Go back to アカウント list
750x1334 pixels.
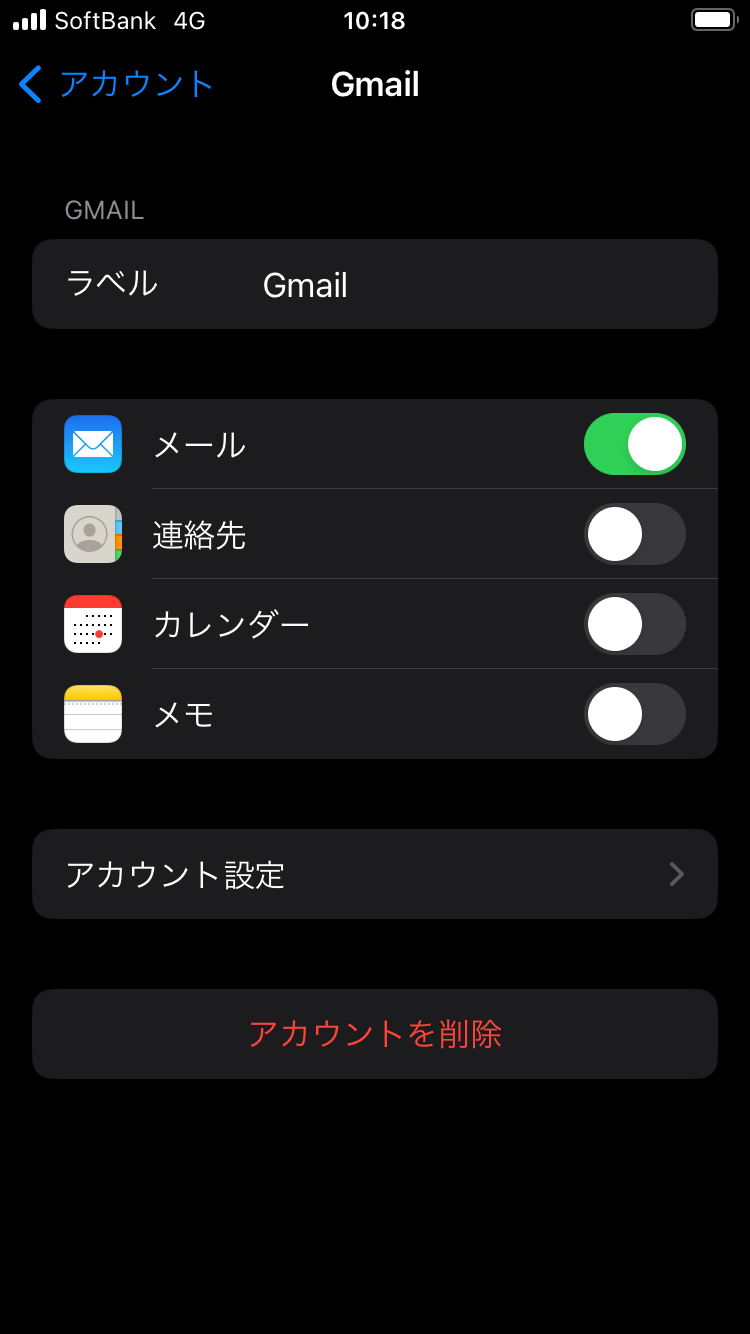coord(117,84)
